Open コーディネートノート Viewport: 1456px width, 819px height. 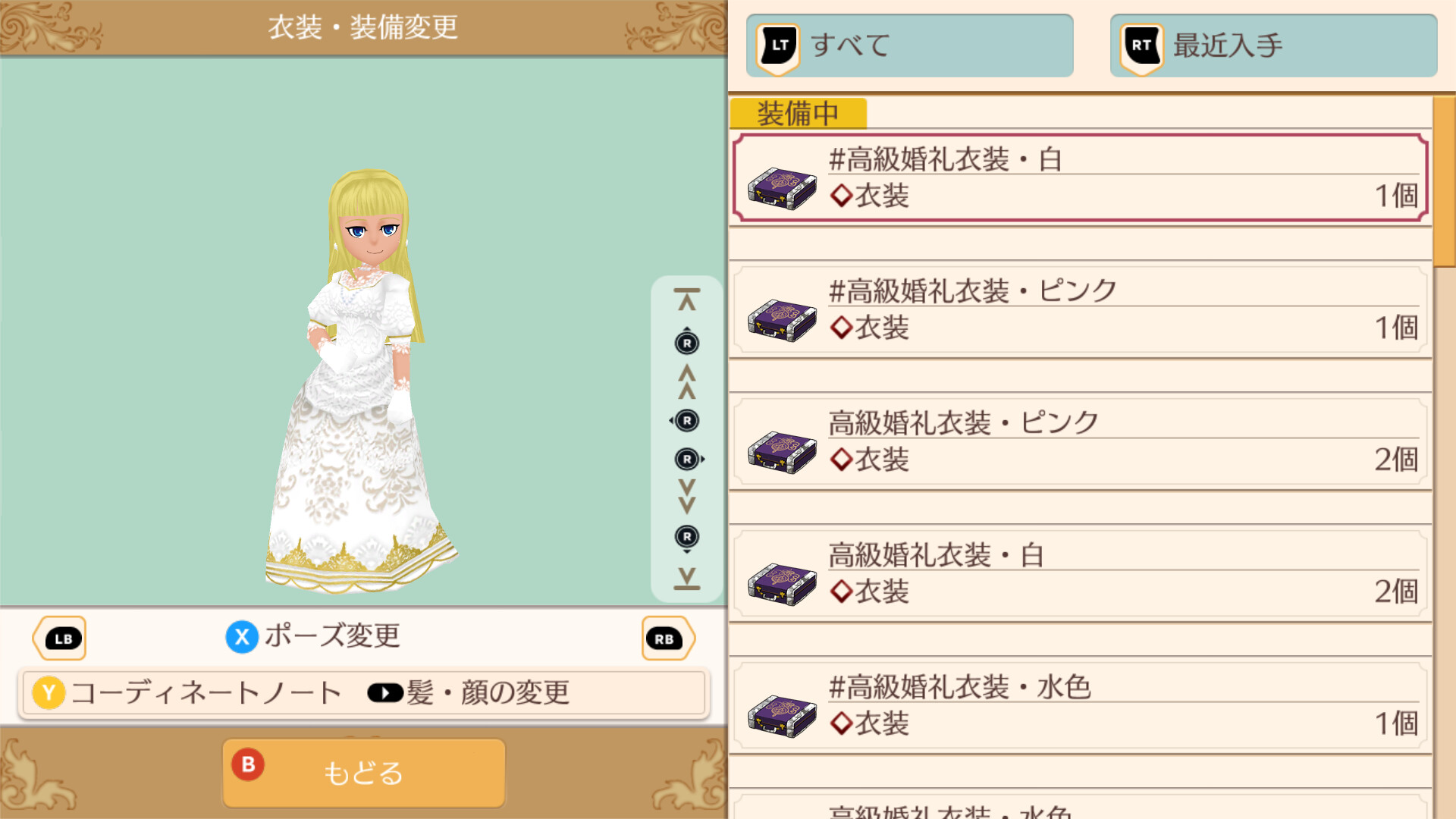tap(187, 692)
